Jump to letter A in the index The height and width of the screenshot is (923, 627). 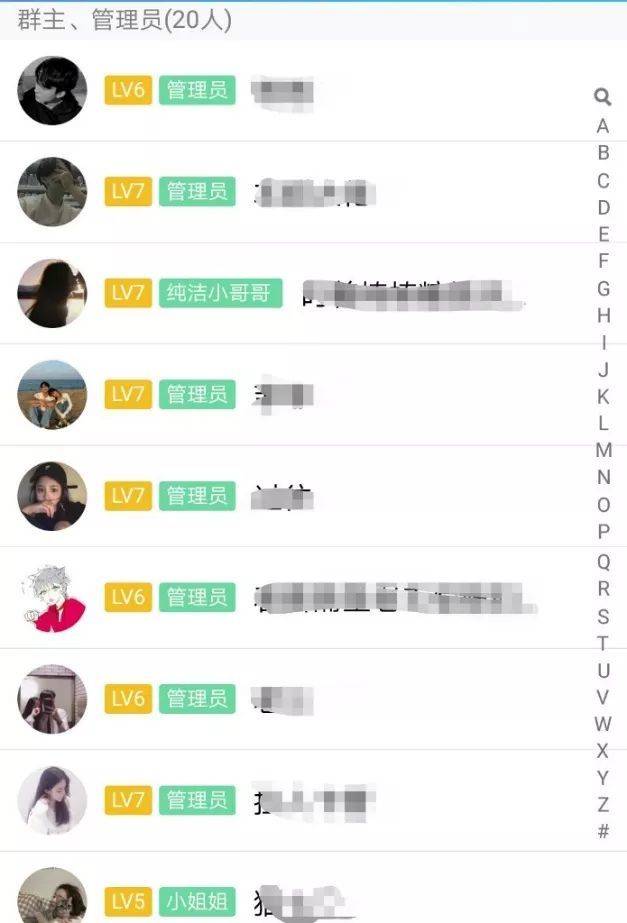click(x=602, y=126)
